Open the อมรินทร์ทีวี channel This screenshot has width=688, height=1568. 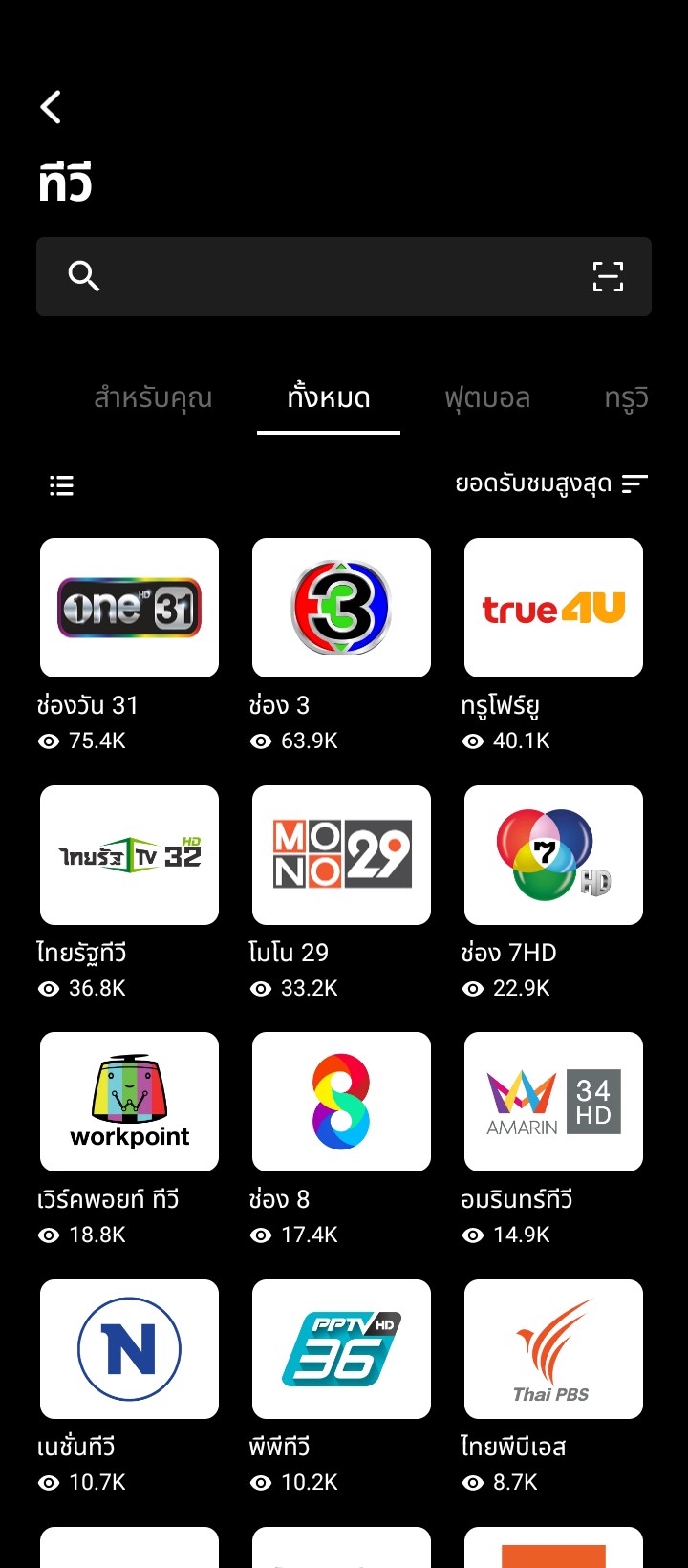tap(553, 1102)
